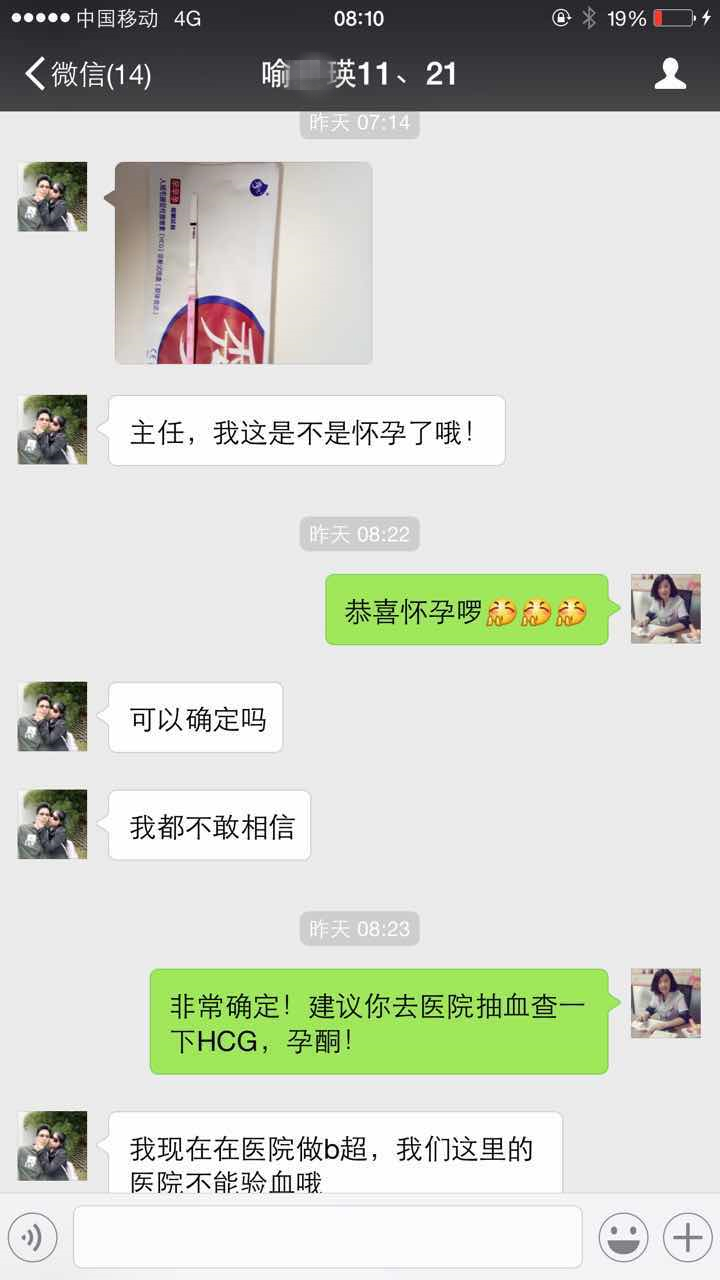Viewport: 720px width, 1280px height.
Task: Open the pregnancy test photo
Action: [x=244, y=263]
